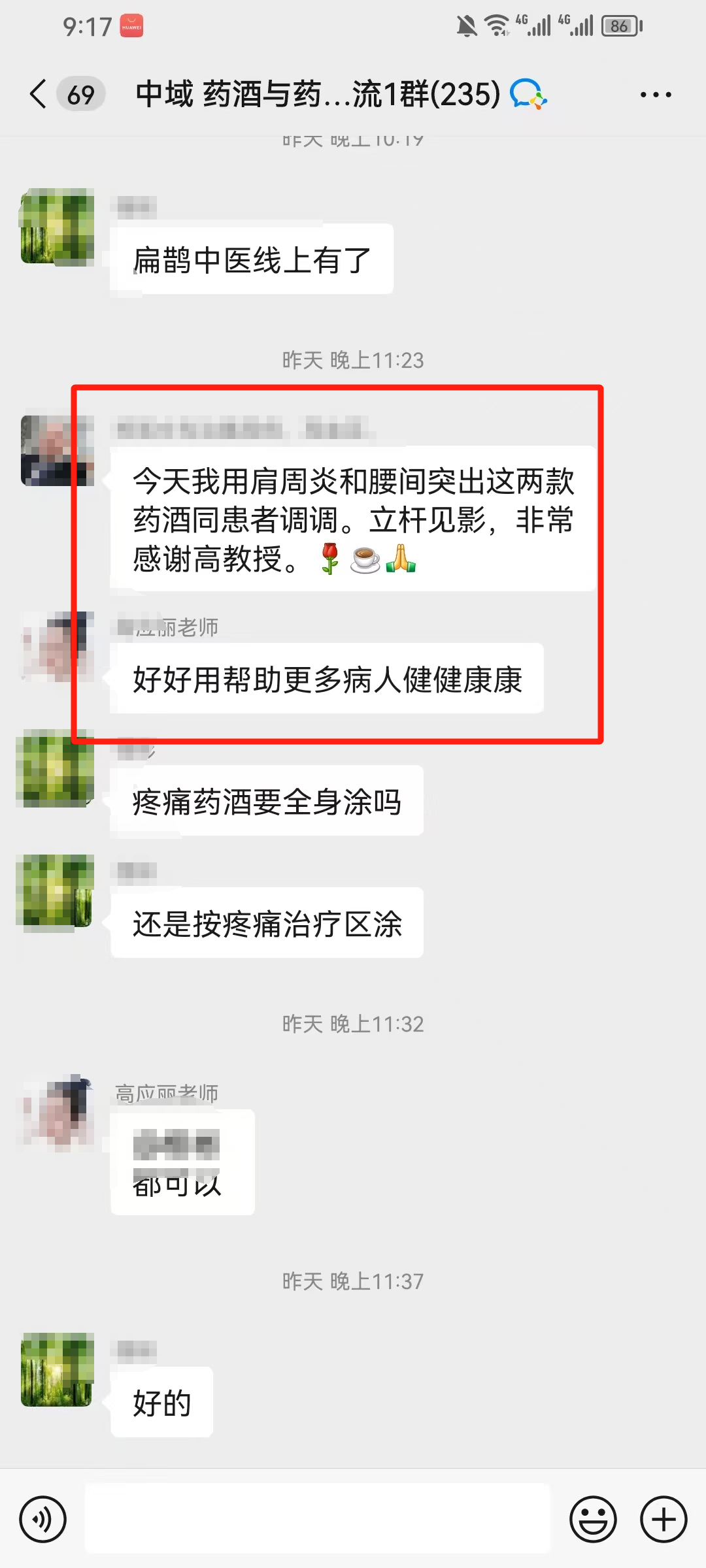This screenshot has width=706, height=1568.
Task: Tap the message text input field
Action: (x=318, y=1519)
